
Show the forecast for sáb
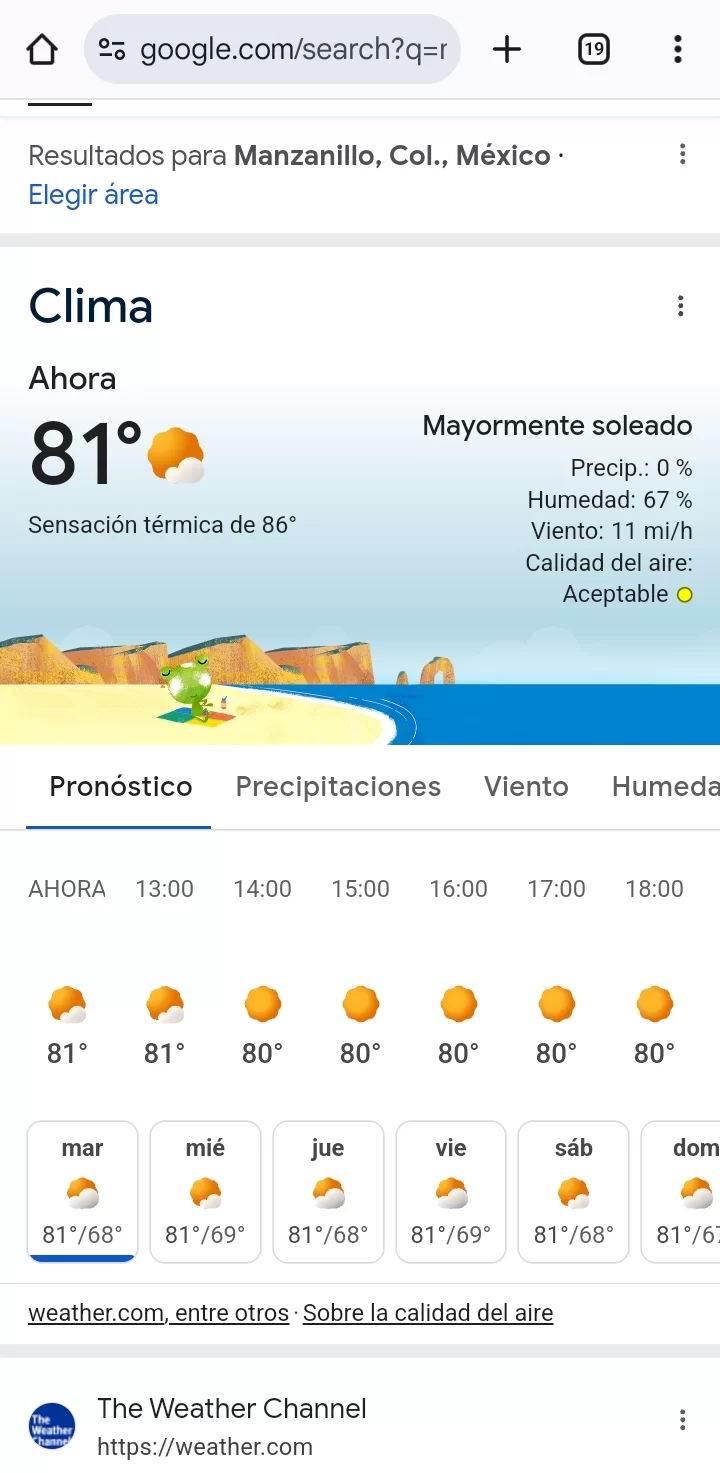574,1191
